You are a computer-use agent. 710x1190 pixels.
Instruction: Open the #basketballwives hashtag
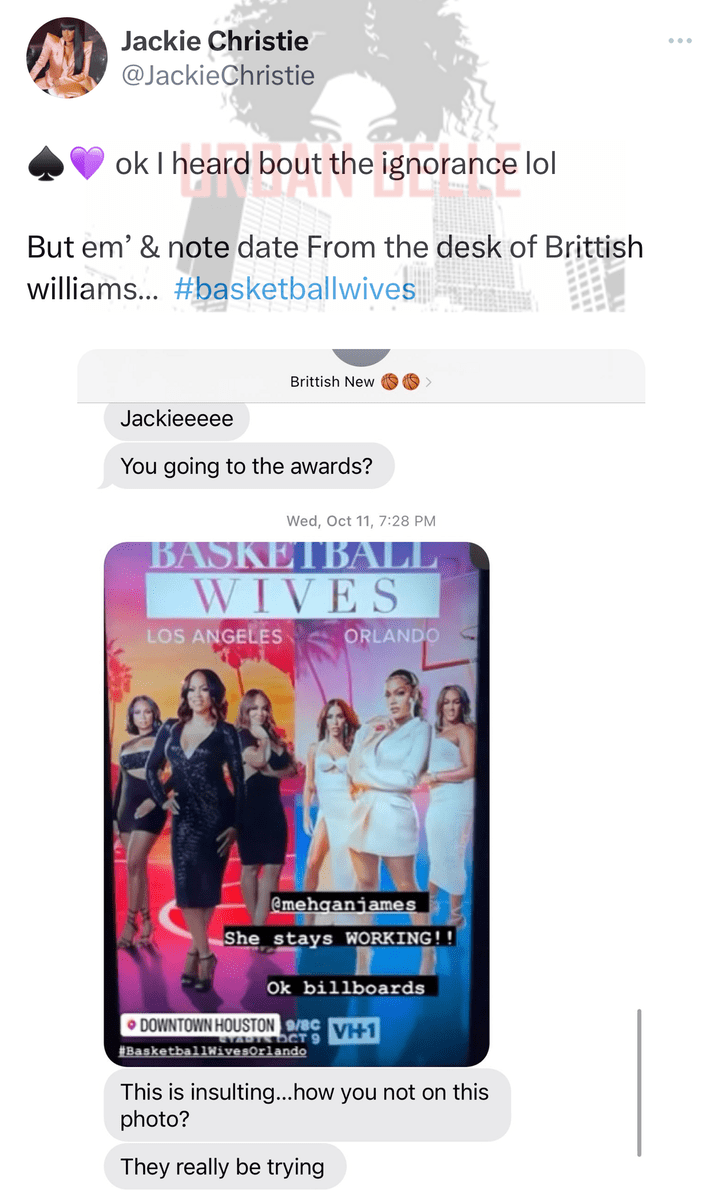click(294, 288)
